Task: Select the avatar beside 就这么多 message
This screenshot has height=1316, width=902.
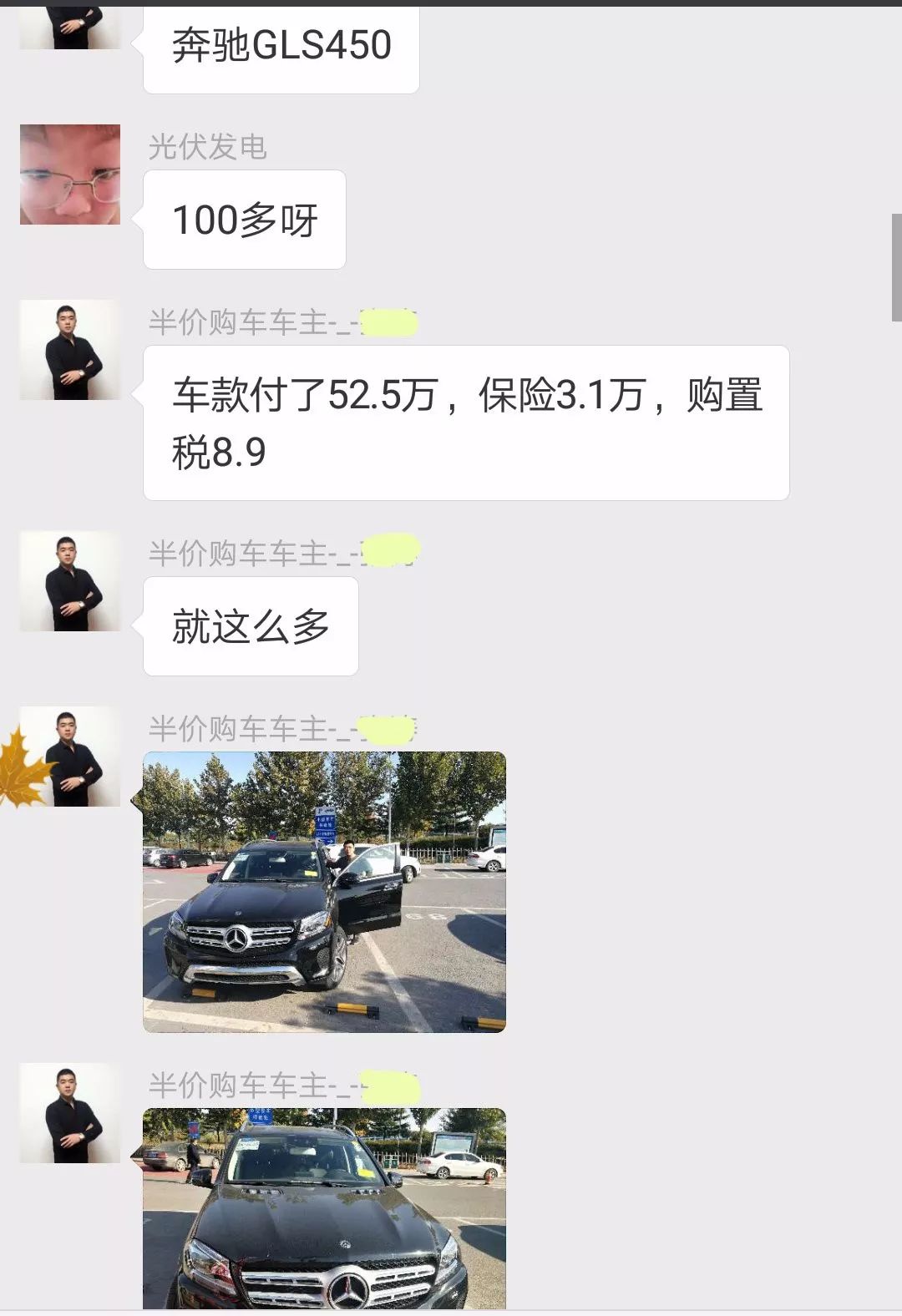Action: 71,580
